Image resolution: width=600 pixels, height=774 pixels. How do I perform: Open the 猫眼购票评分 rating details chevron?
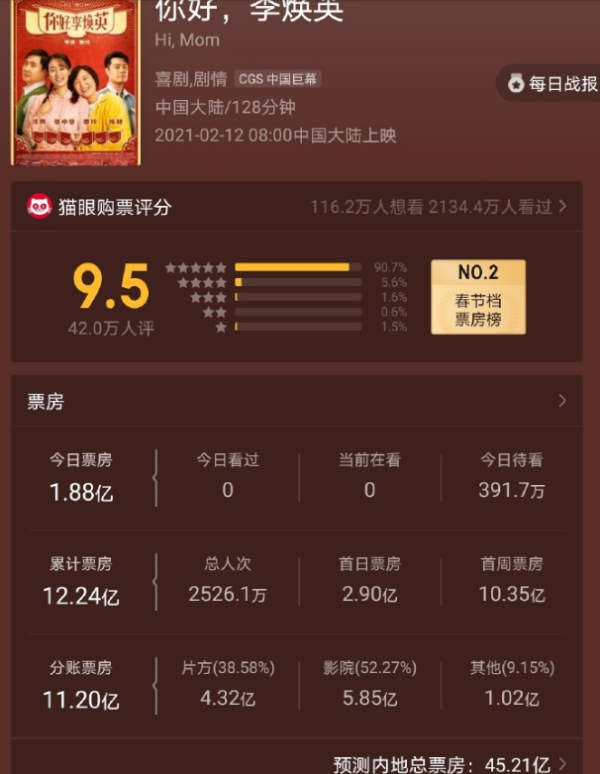[563, 207]
